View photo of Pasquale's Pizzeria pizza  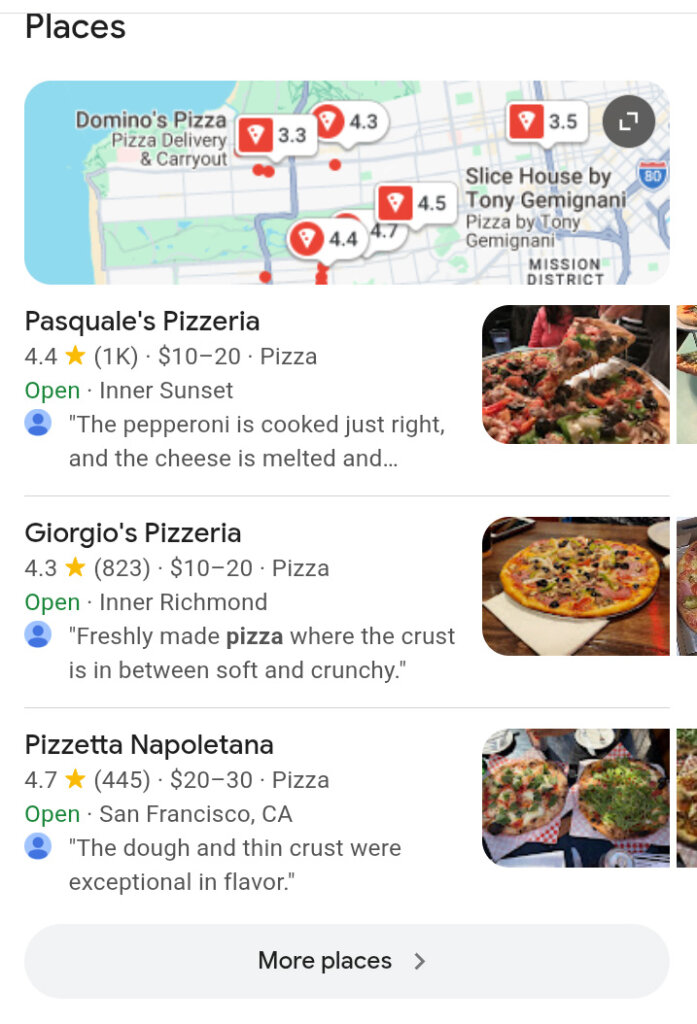[576, 374]
